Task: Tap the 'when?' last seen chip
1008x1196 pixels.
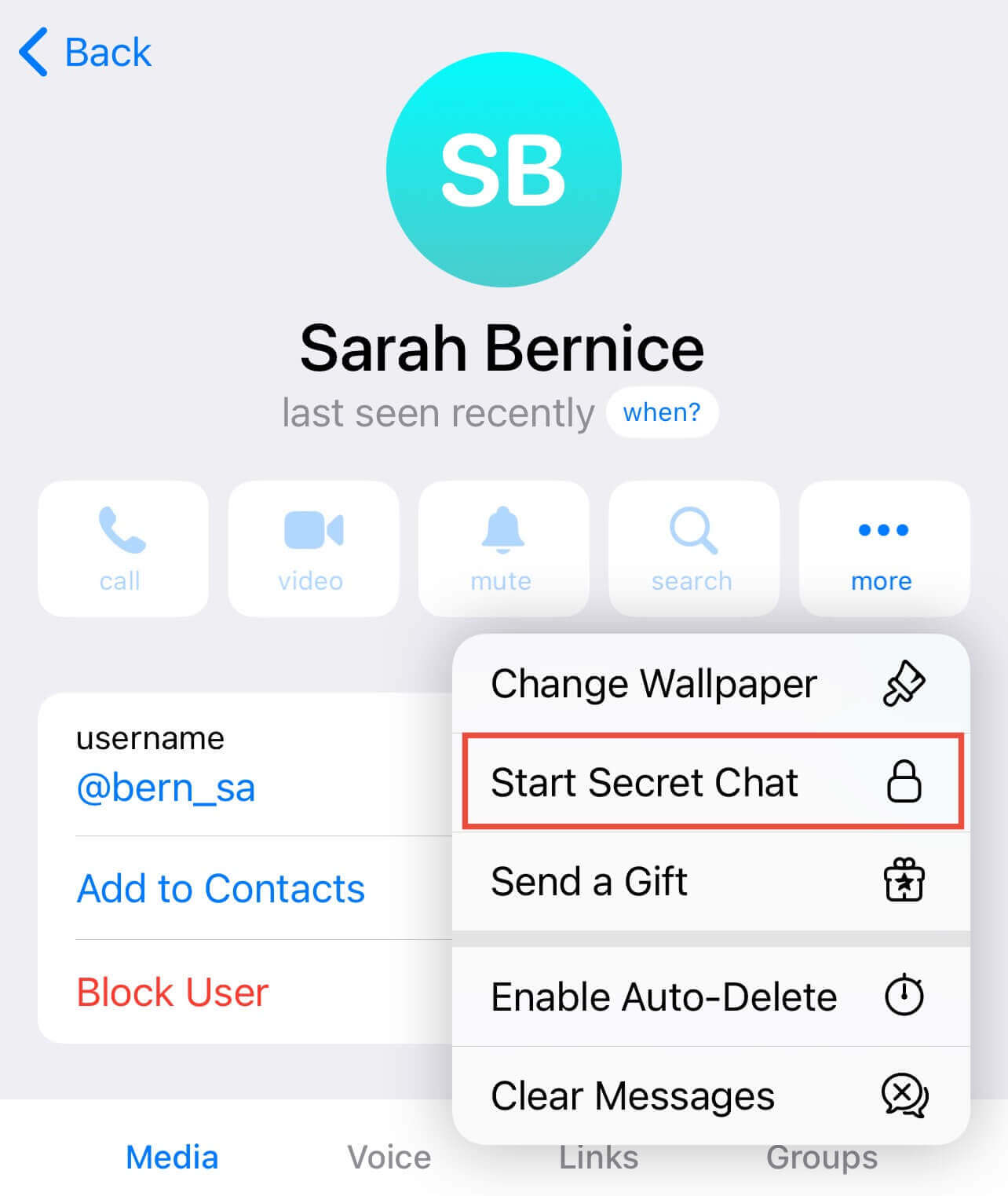Action: (x=661, y=412)
